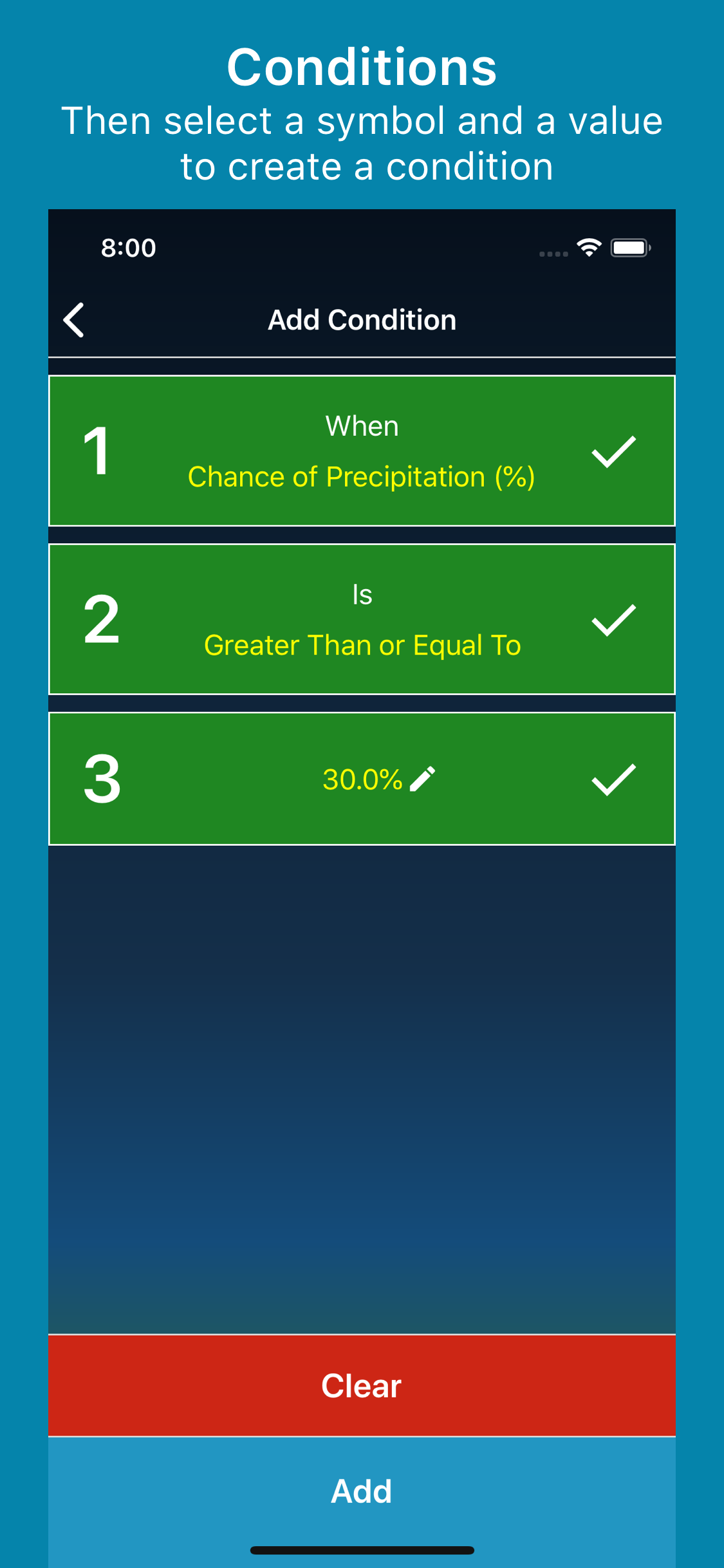This screenshot has width=724, height=1568.
Task: Tap the Conditions heading at the top
Action: (x=362, y=68)
